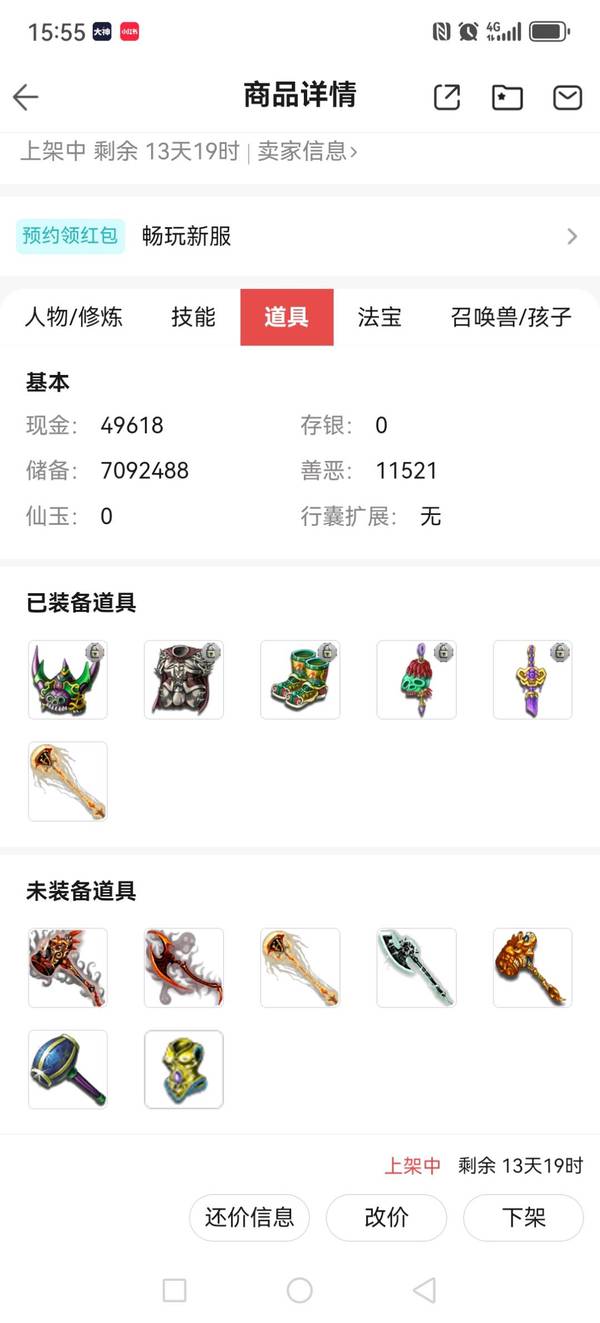The width and height of the screenshot is (600, 1323).
Task: Open 还价信息 bargaining info
Action: (249, 1217)
